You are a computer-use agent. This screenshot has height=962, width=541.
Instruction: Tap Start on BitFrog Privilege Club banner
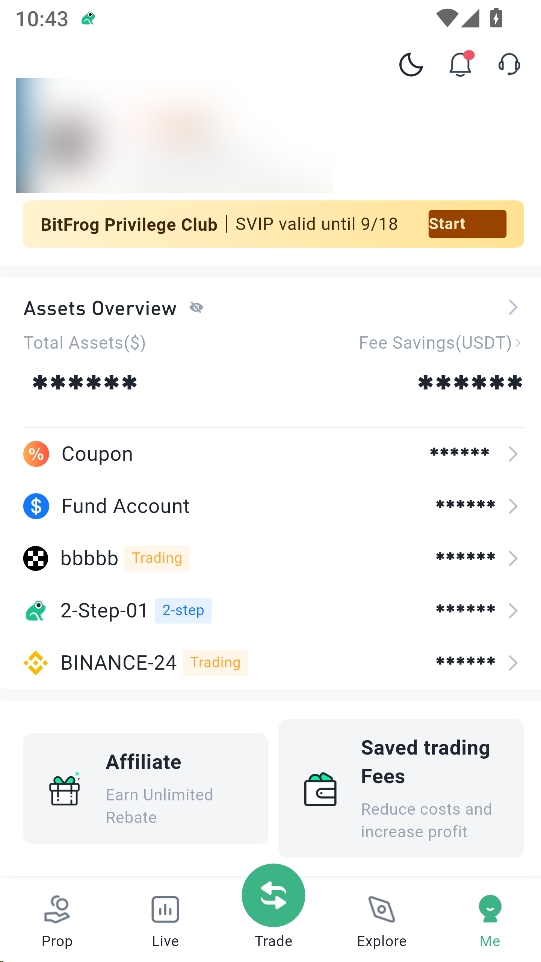click(467, 224)
